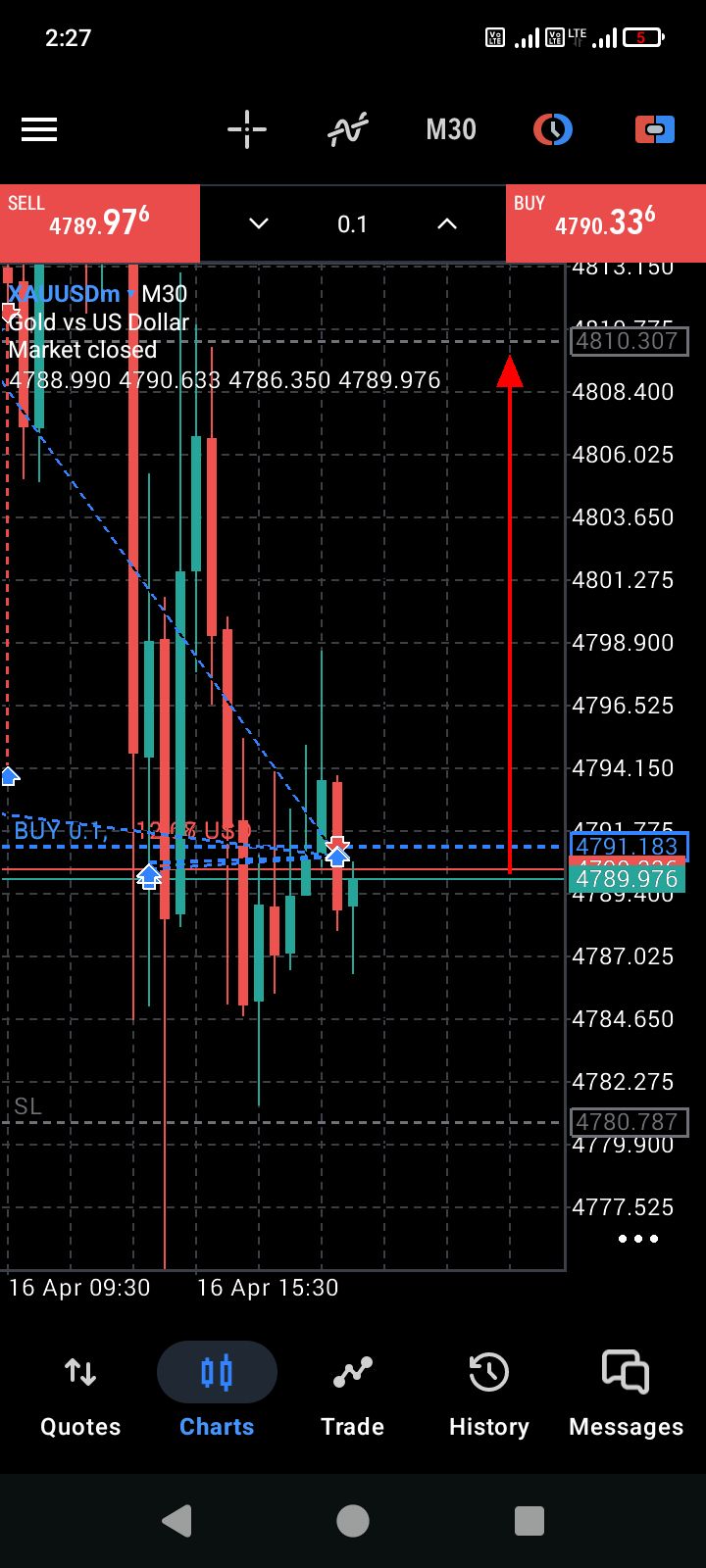Image resolution: width=706 pixels, height=1568 pixels.
Task: Edit the 0.1 lot size
Action: 352,224
